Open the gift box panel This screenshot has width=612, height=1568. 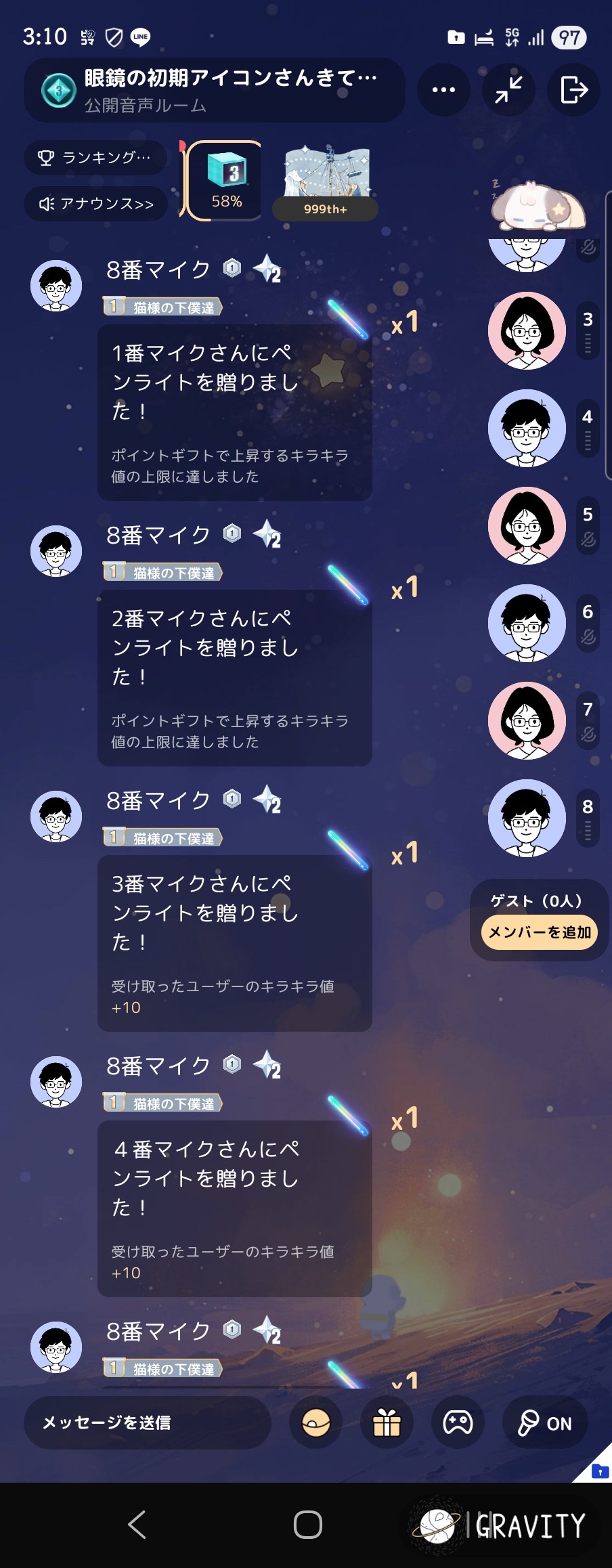[387, 1422]
